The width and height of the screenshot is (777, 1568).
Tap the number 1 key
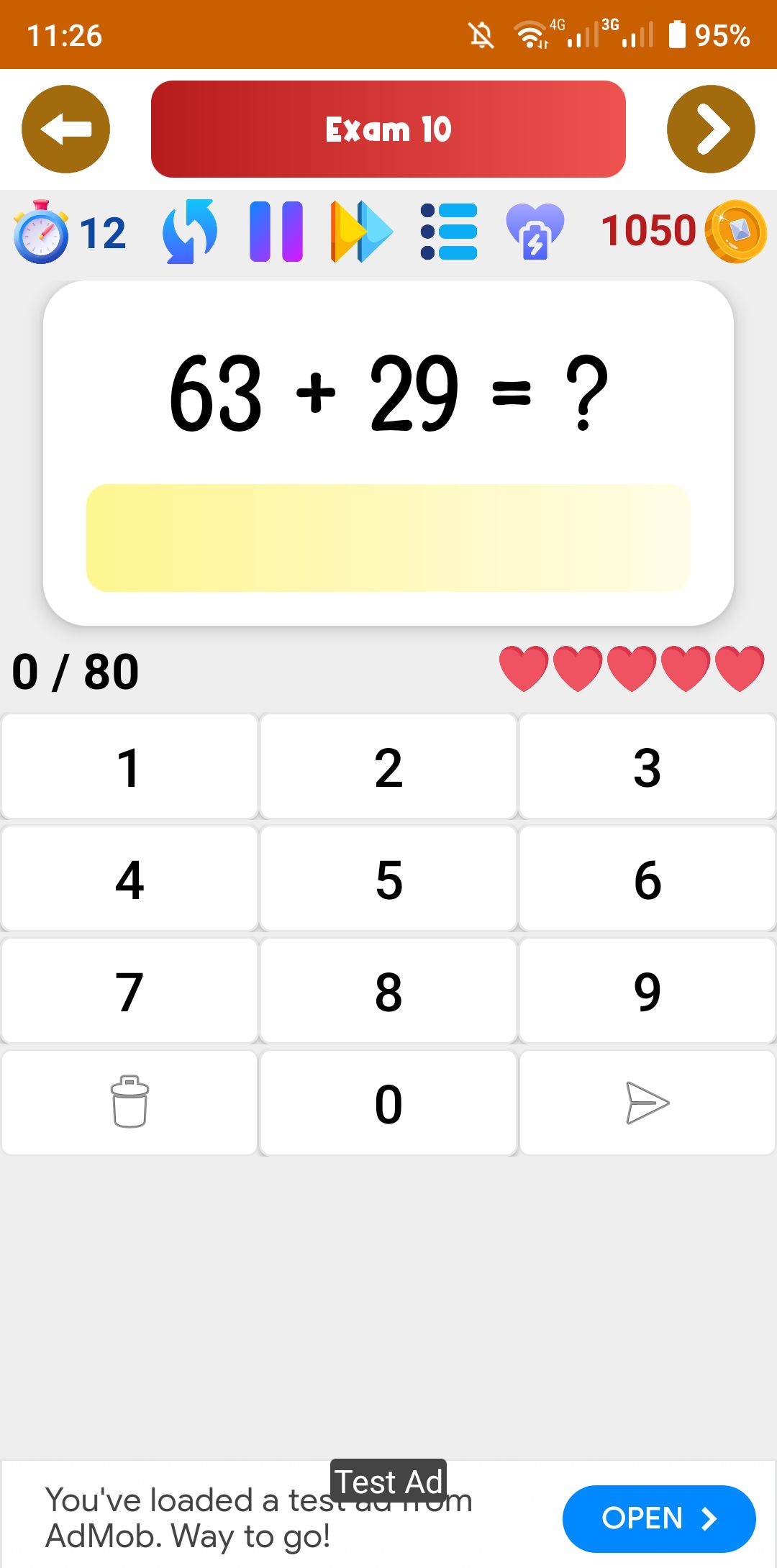tap(129, 767)
